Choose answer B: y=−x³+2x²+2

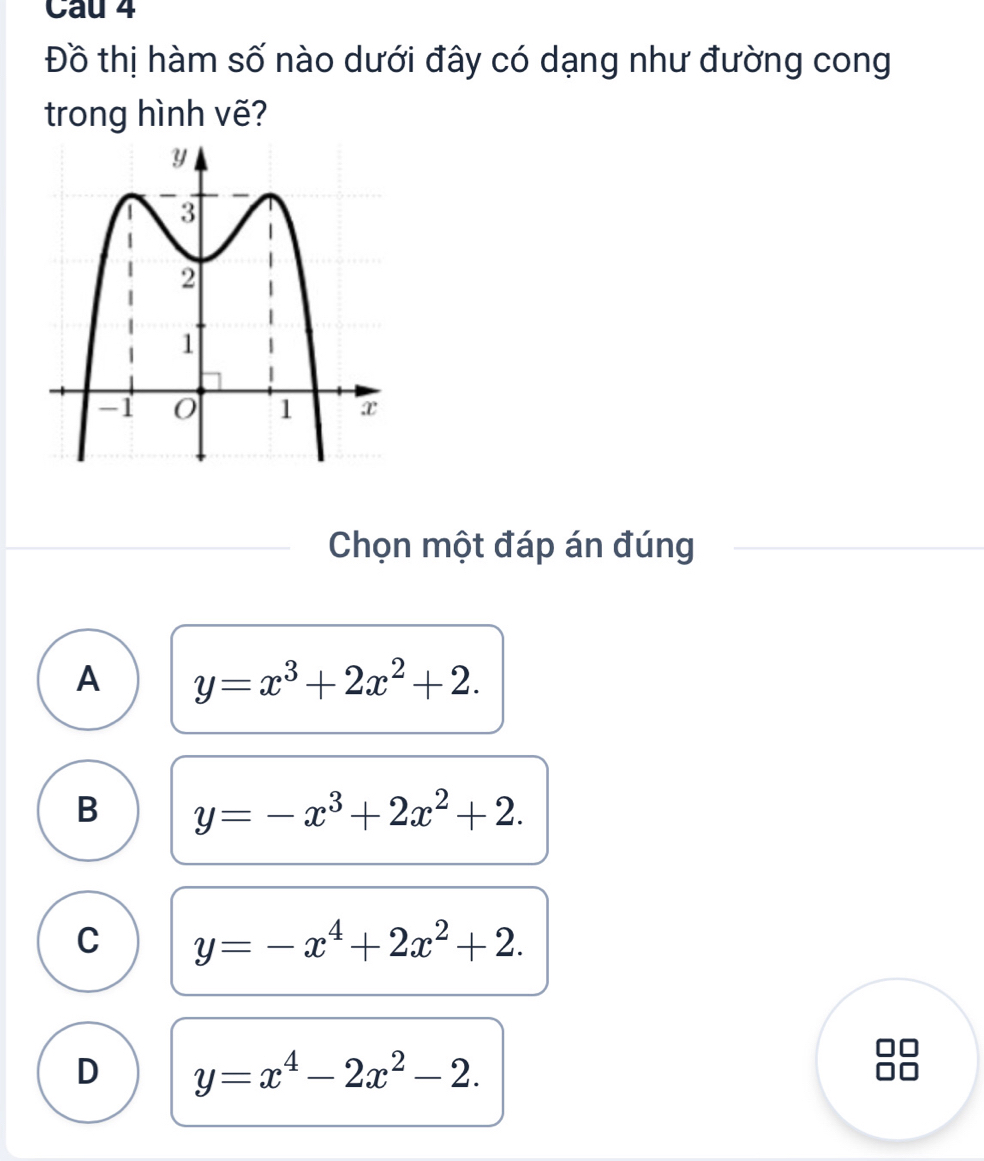click(x=90, y=810)
